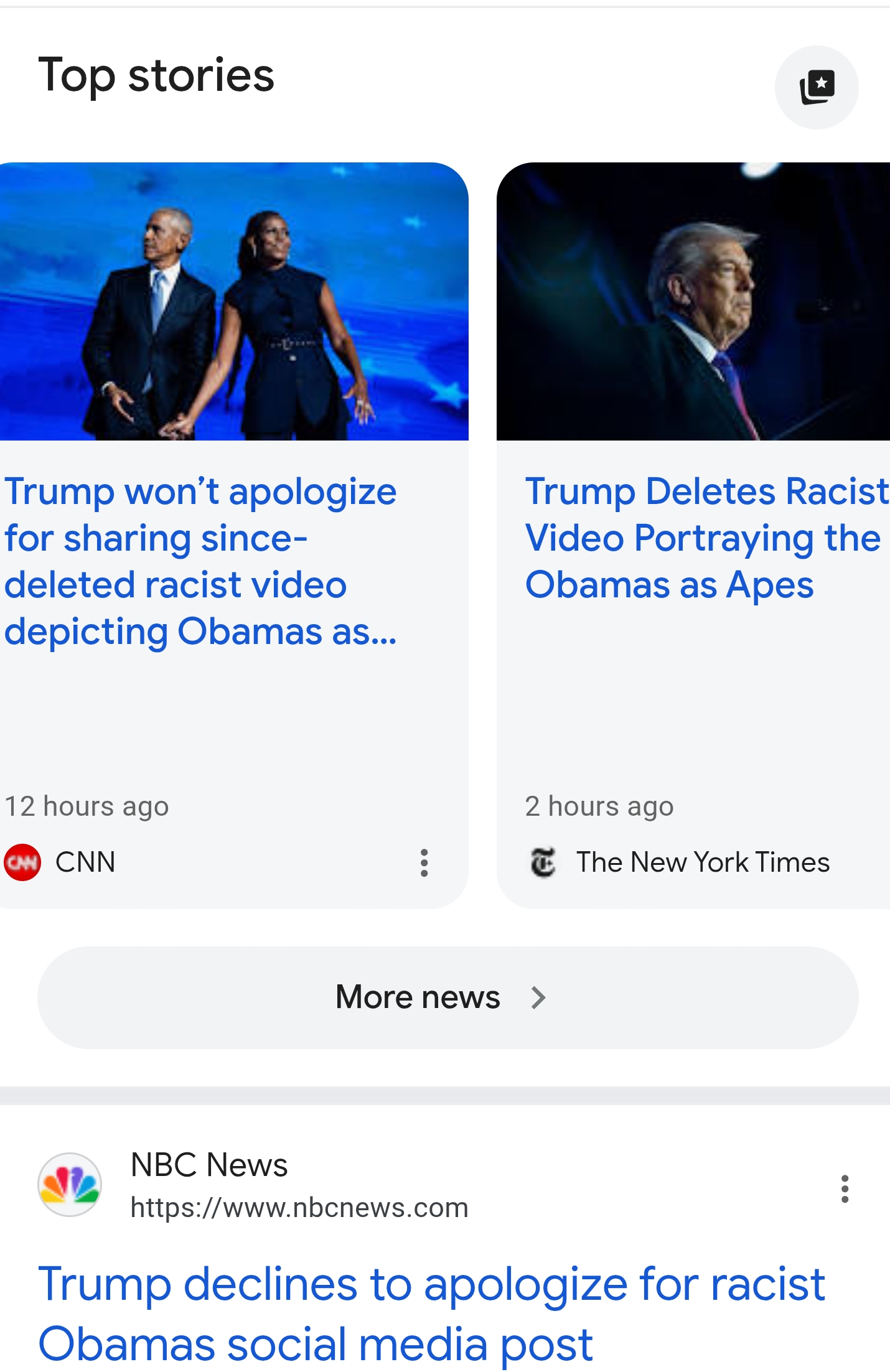Tap the save collection icon beside Top stories
Screen dimensions: 890x1372
click(x=816, y=87)
